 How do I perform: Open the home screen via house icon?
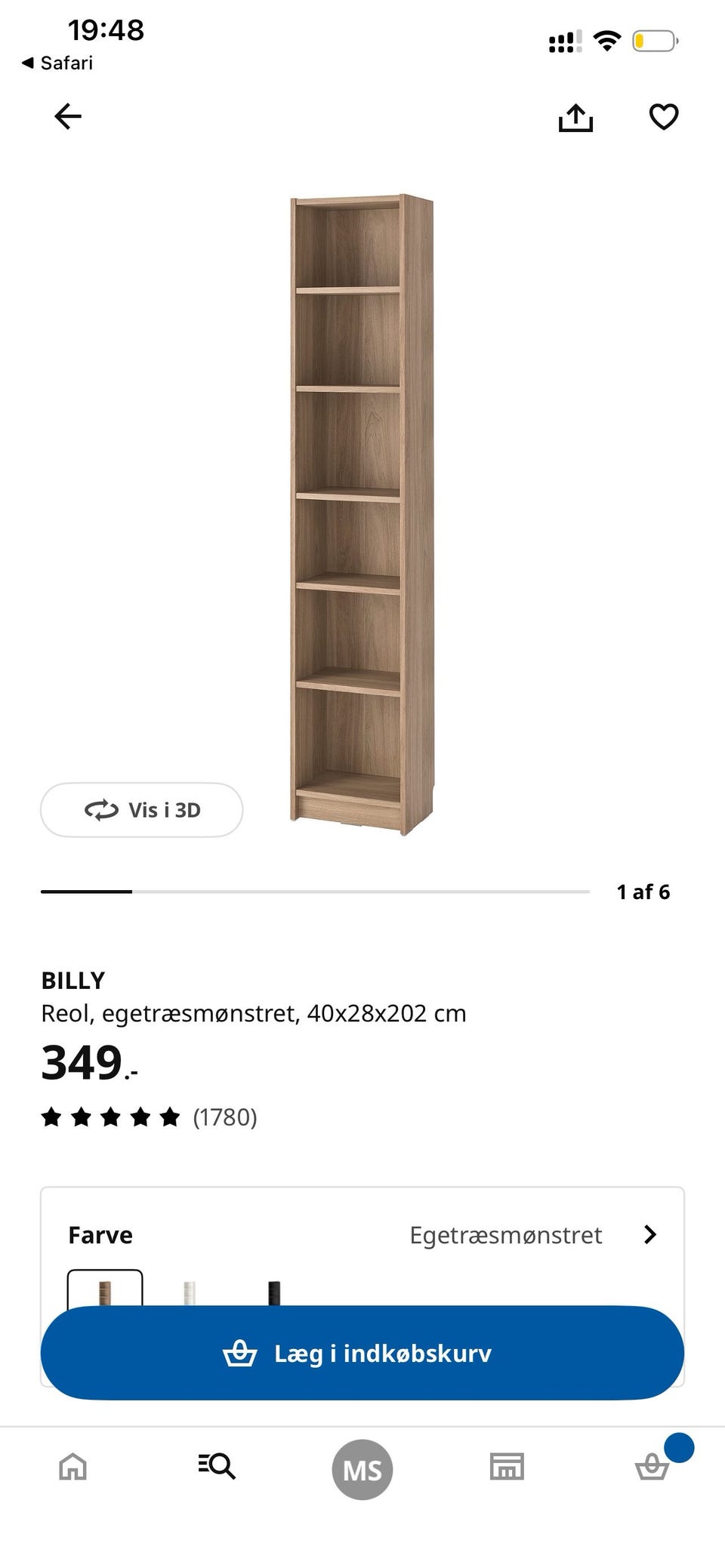pos(72,1468)
